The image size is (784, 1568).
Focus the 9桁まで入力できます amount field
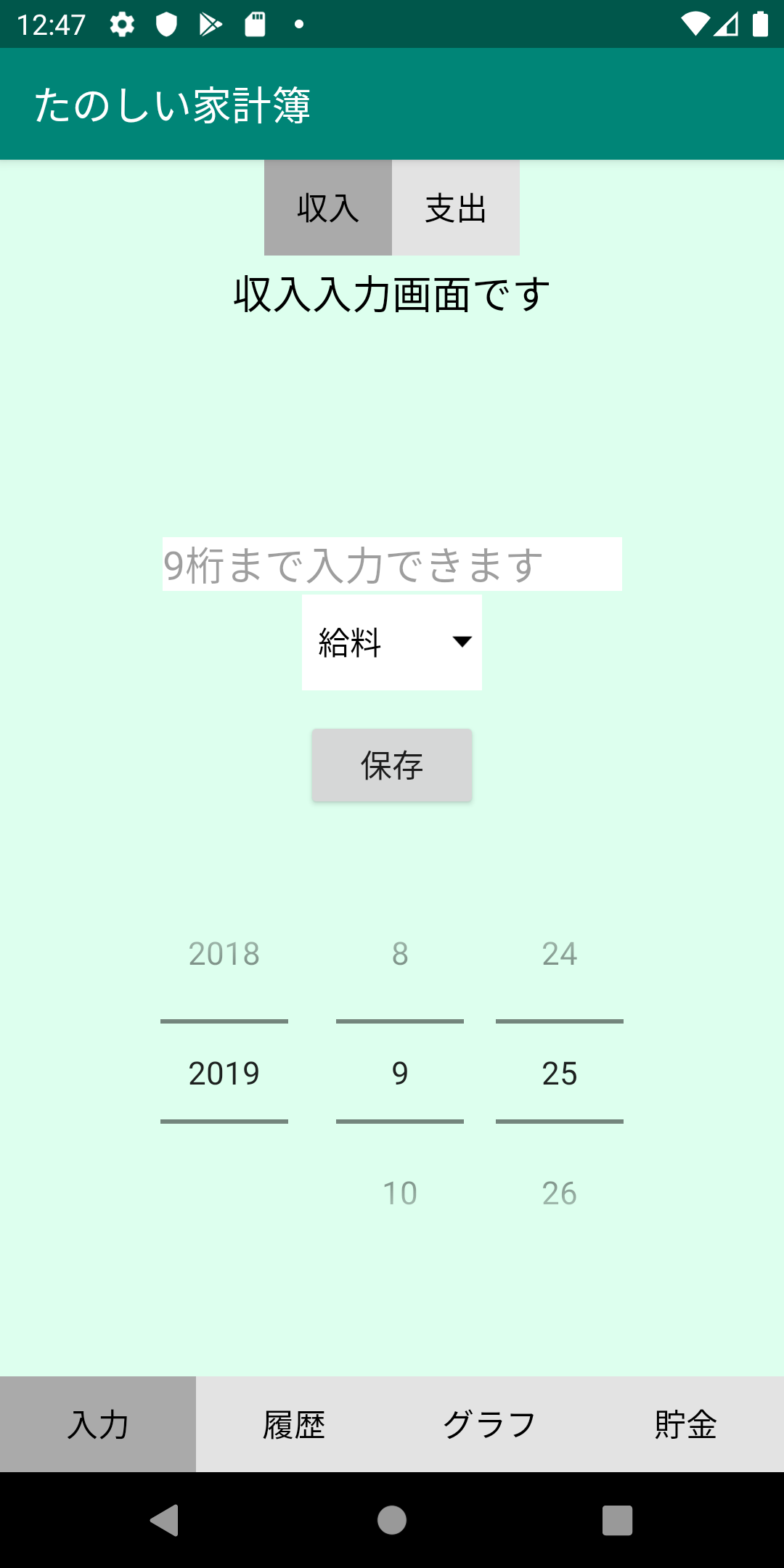392,564
